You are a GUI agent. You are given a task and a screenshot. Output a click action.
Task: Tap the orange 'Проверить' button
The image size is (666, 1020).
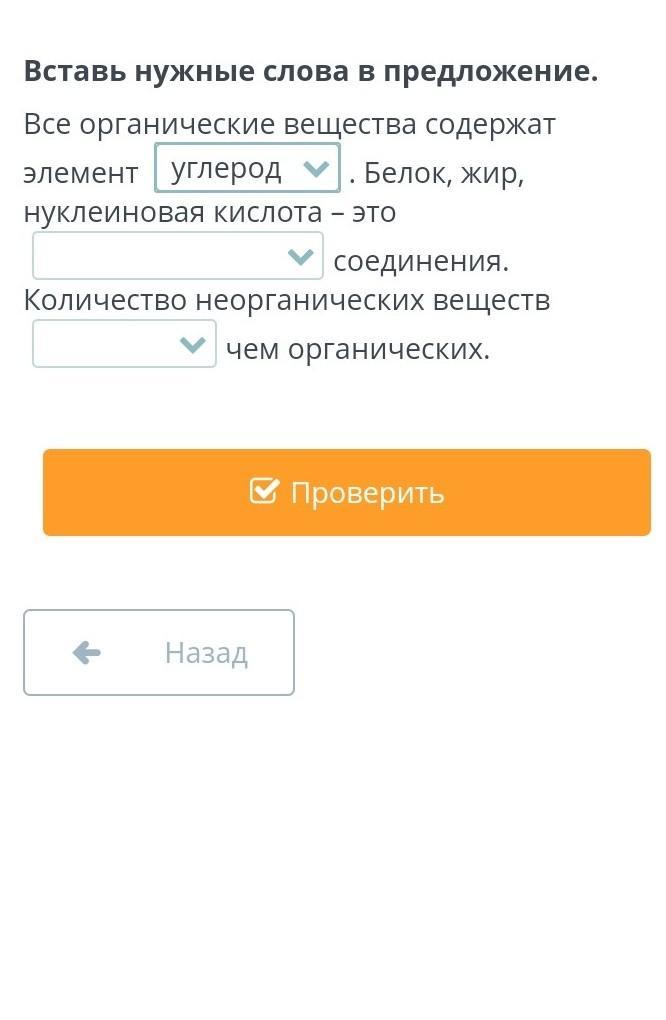tap(346, 492)
